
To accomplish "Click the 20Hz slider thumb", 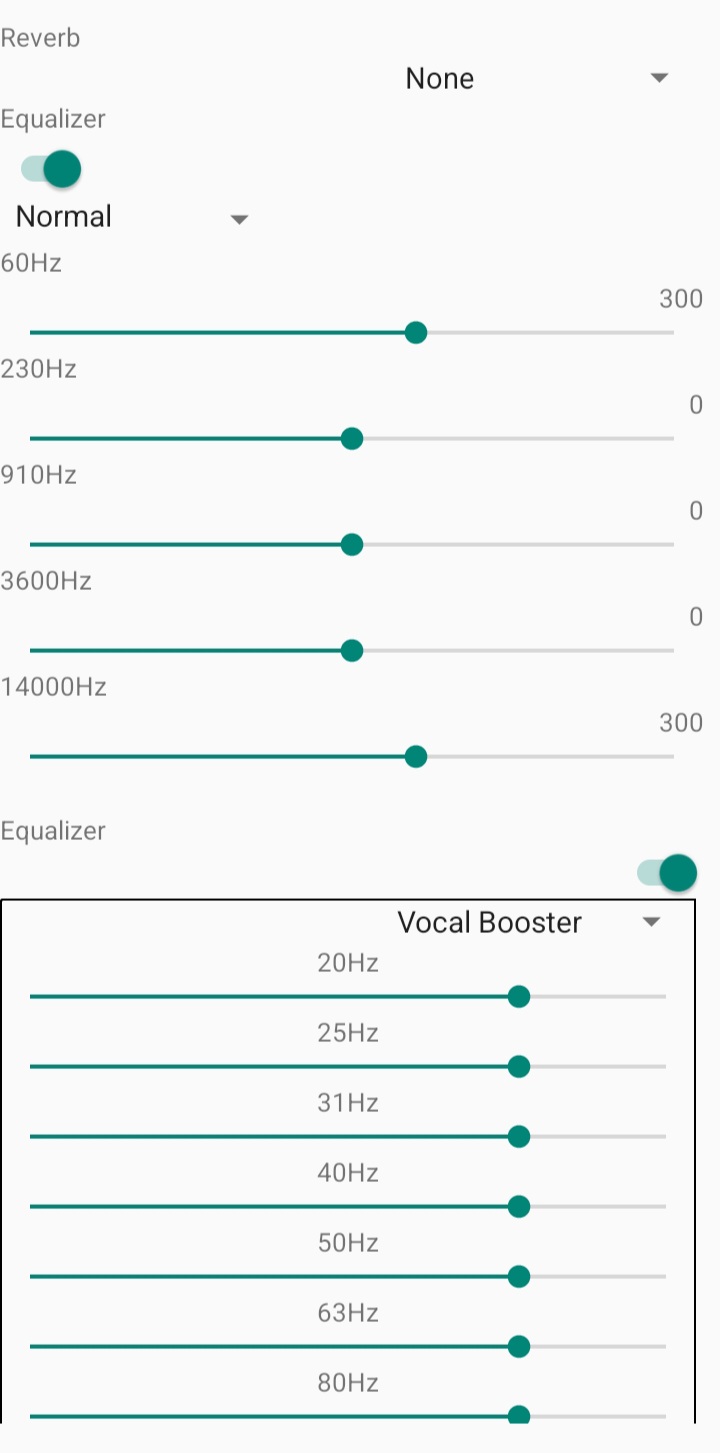I will pyautogui.click(x=519, y=996).
